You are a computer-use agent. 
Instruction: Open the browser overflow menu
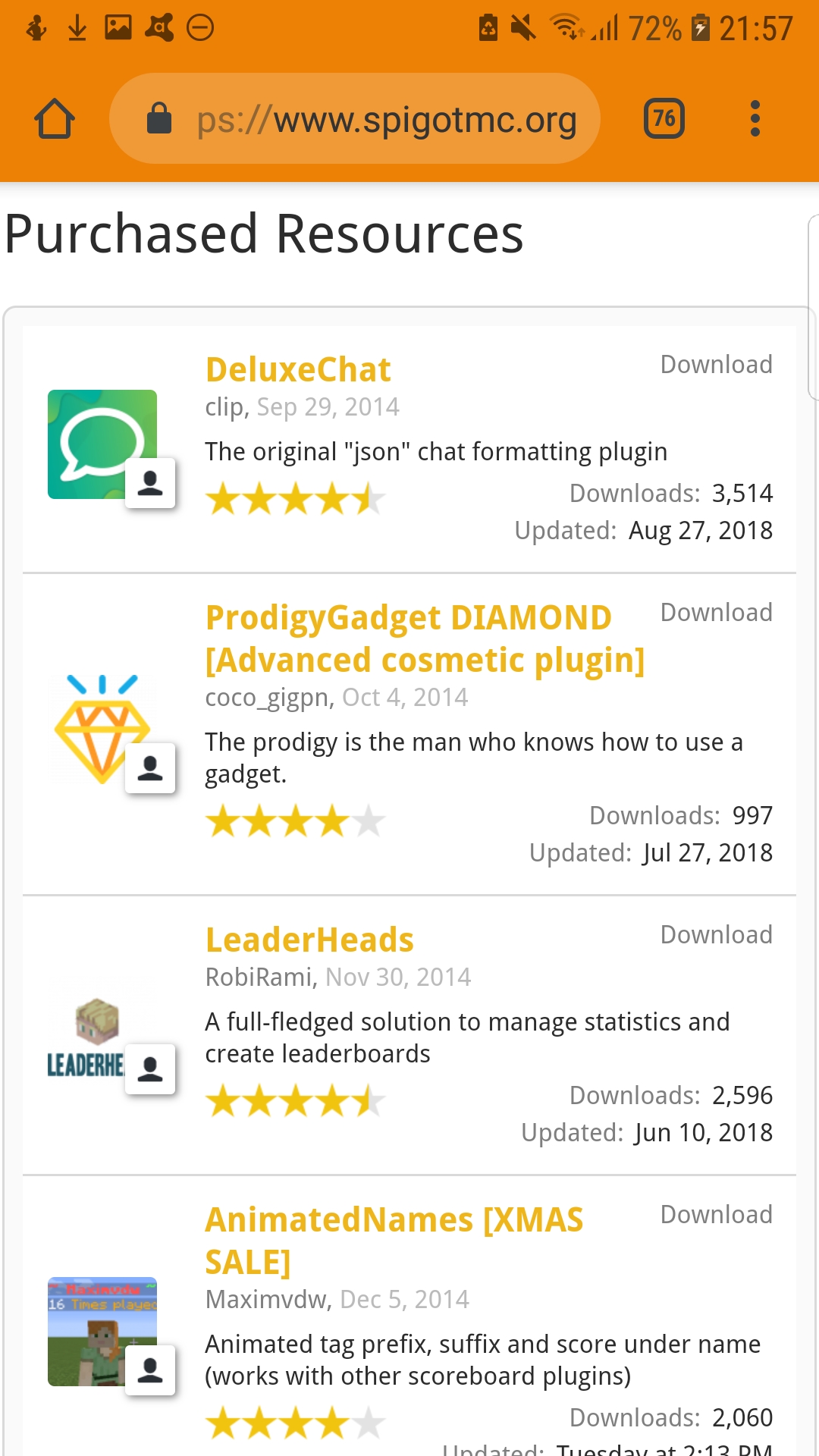(x=755, y=119)
